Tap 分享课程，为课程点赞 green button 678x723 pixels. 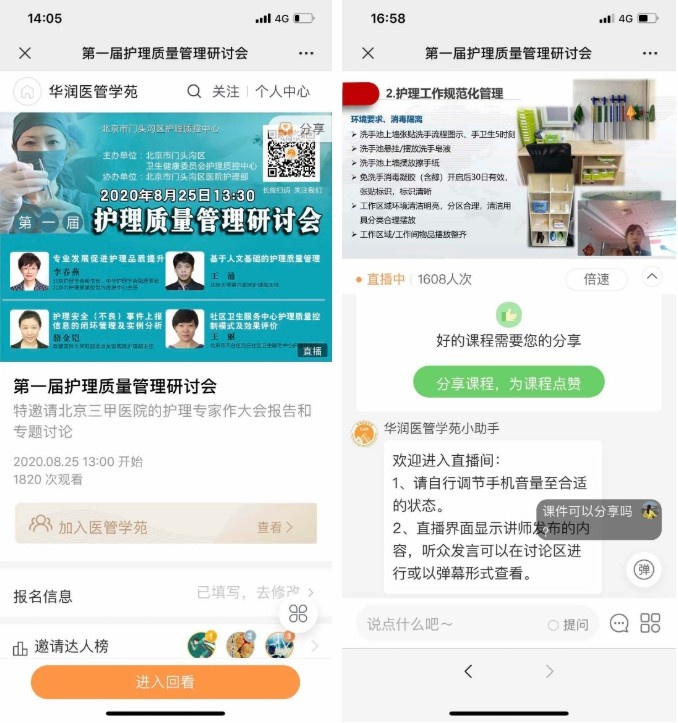tap(508, 382)
